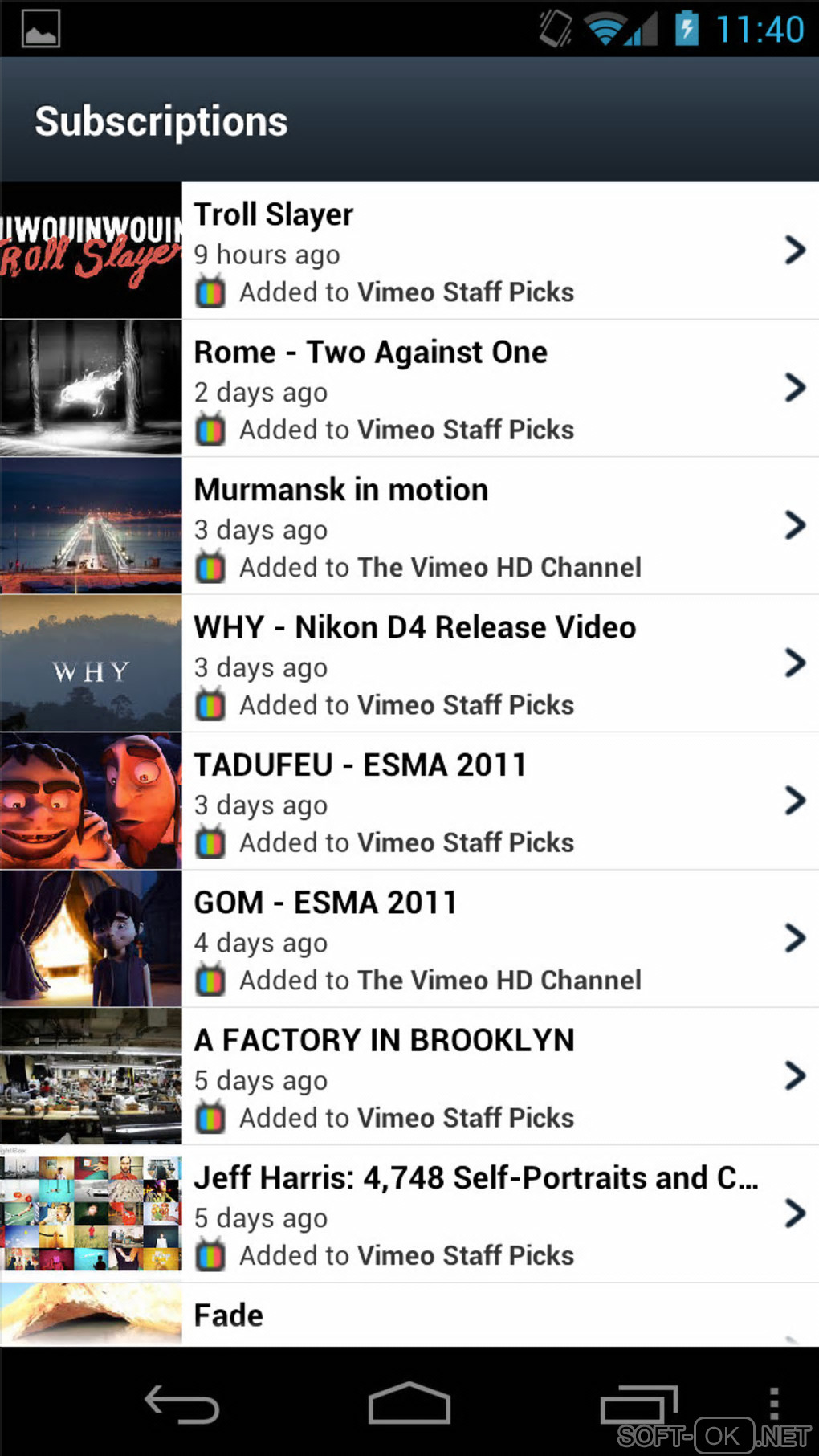Show recent apps
Image resolution: width=819 pixels, height=1456 pixels.
pyautogui.click(x=638, y=1405)
